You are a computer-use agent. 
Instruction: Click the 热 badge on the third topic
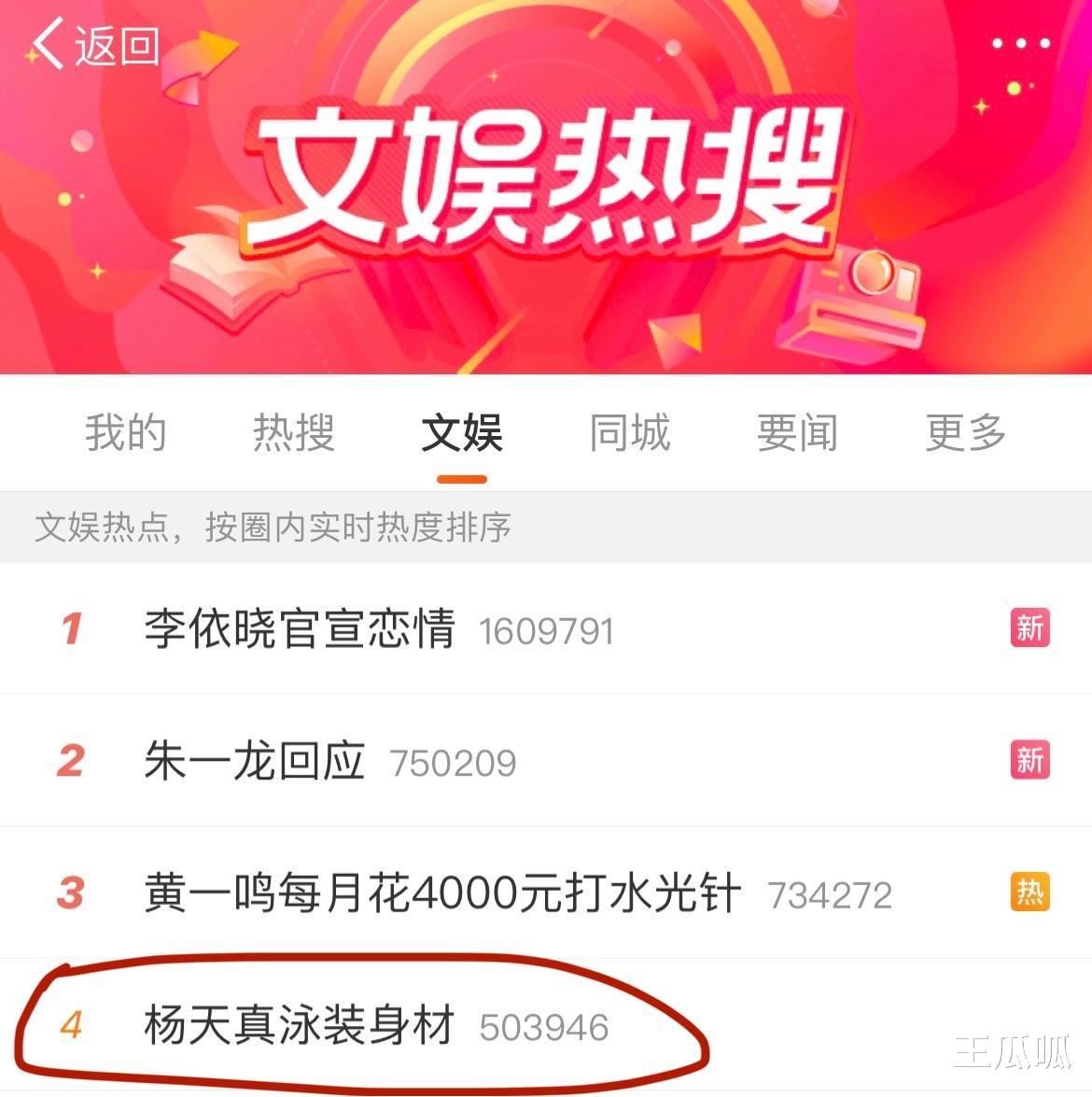point(1029,893)
